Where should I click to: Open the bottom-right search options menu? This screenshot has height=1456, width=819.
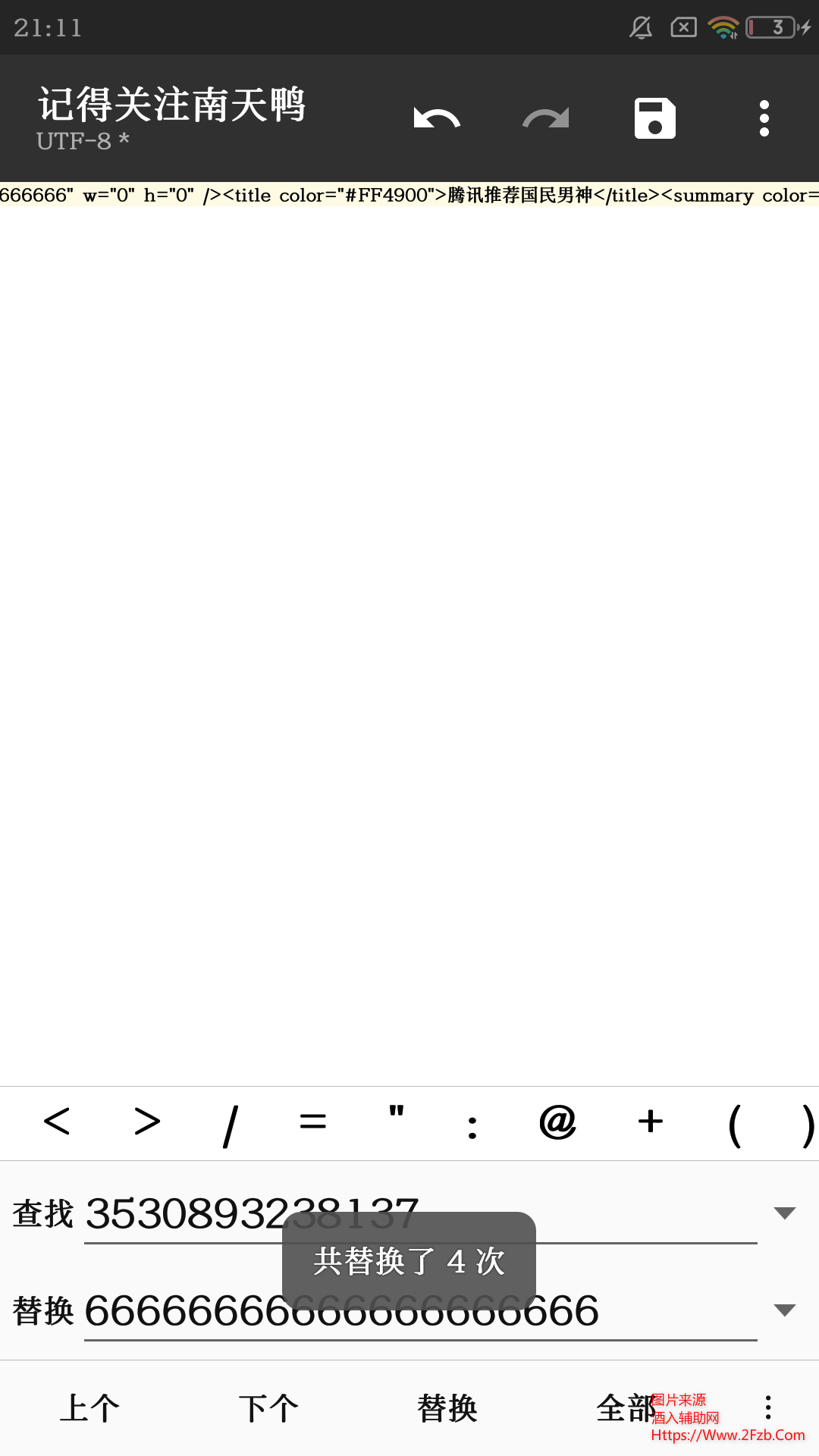(x=768, y=1408)
